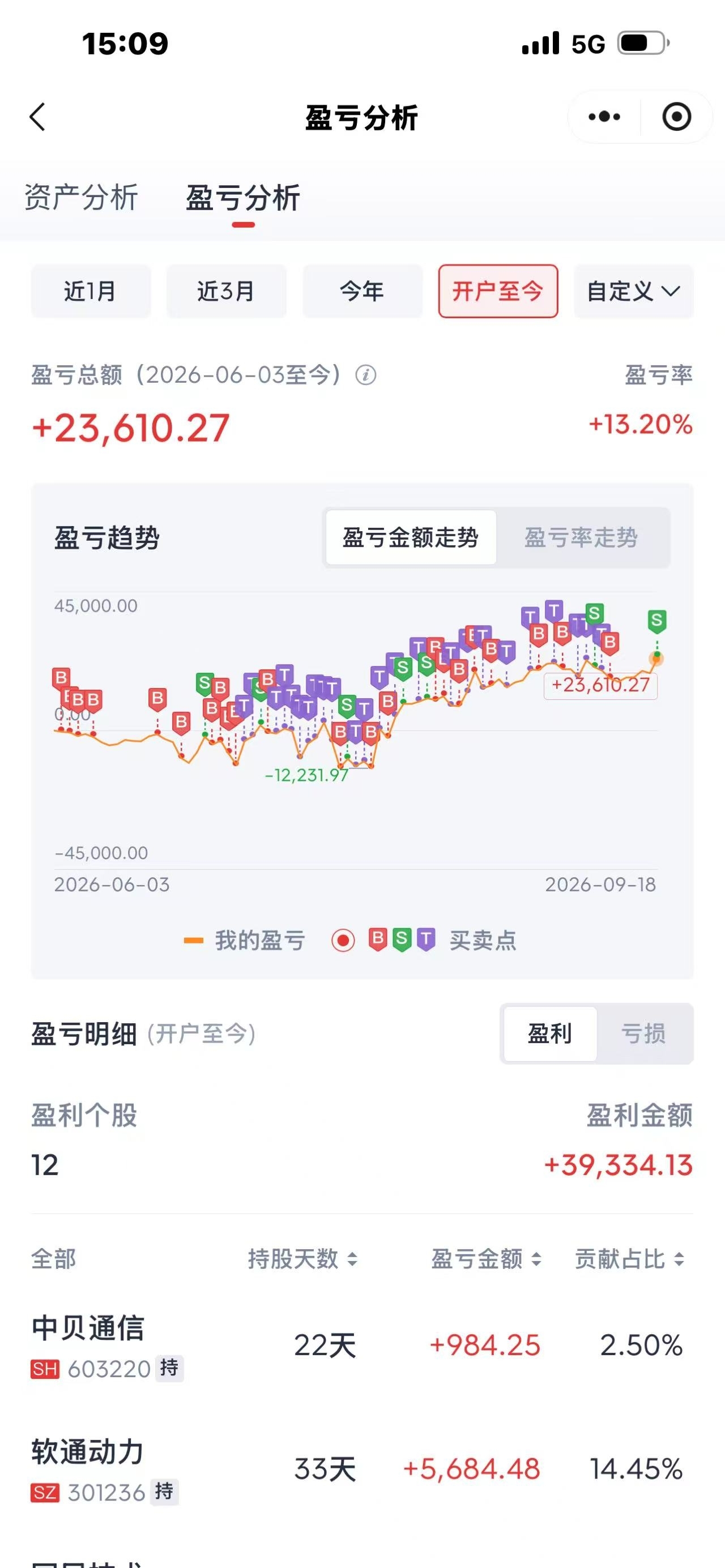Screen dimensions: 725x1568
Task: Select the 近1月 time range
Action: 91,291
